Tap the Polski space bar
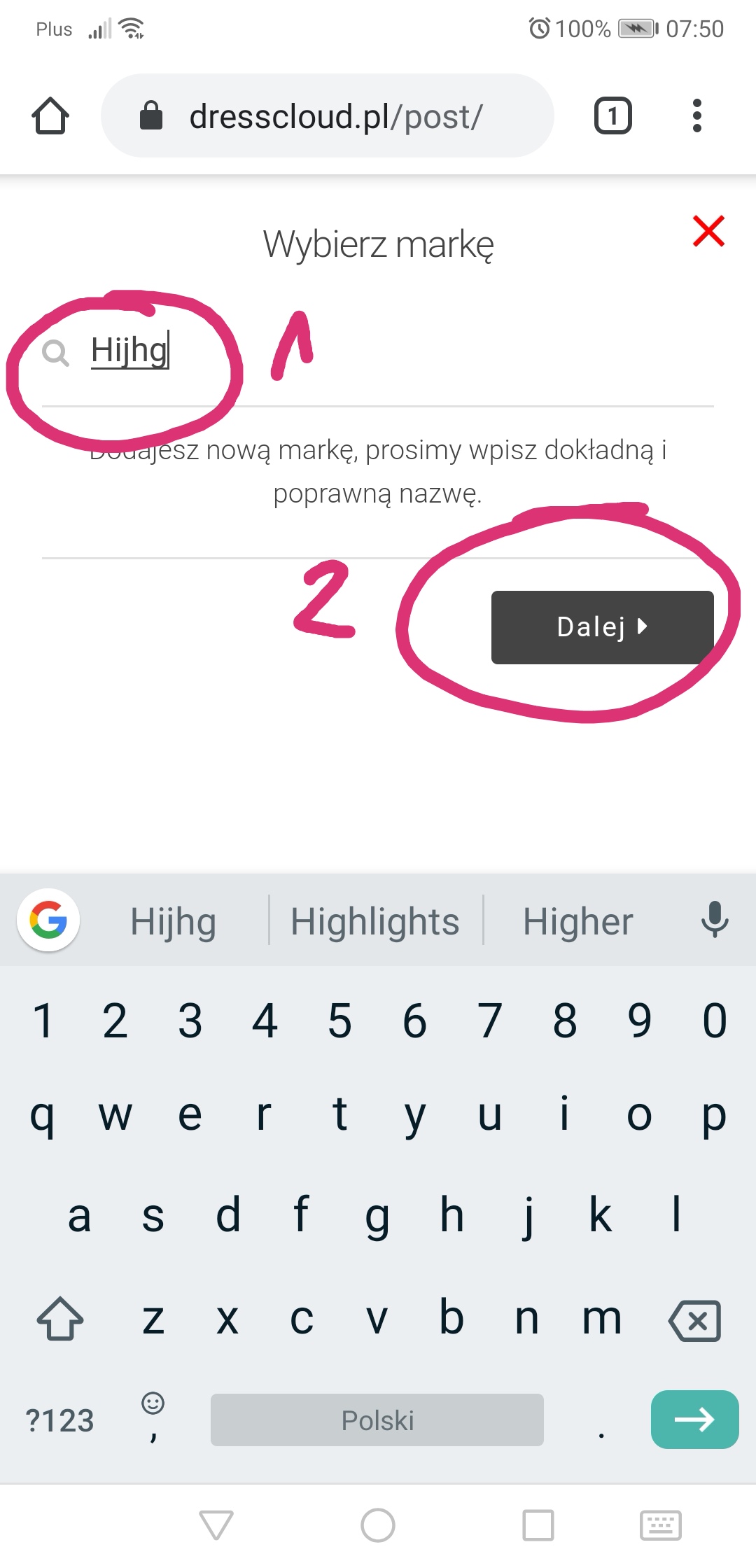Image resolution: width=756 pixels, height=1568 pixels. (377, 1420)
